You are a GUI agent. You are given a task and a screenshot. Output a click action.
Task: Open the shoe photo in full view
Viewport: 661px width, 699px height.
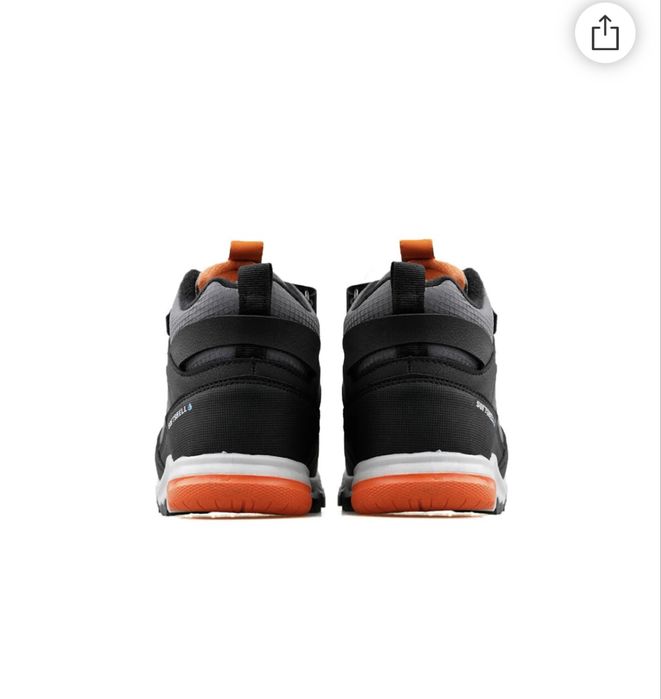tap(330, 380)
